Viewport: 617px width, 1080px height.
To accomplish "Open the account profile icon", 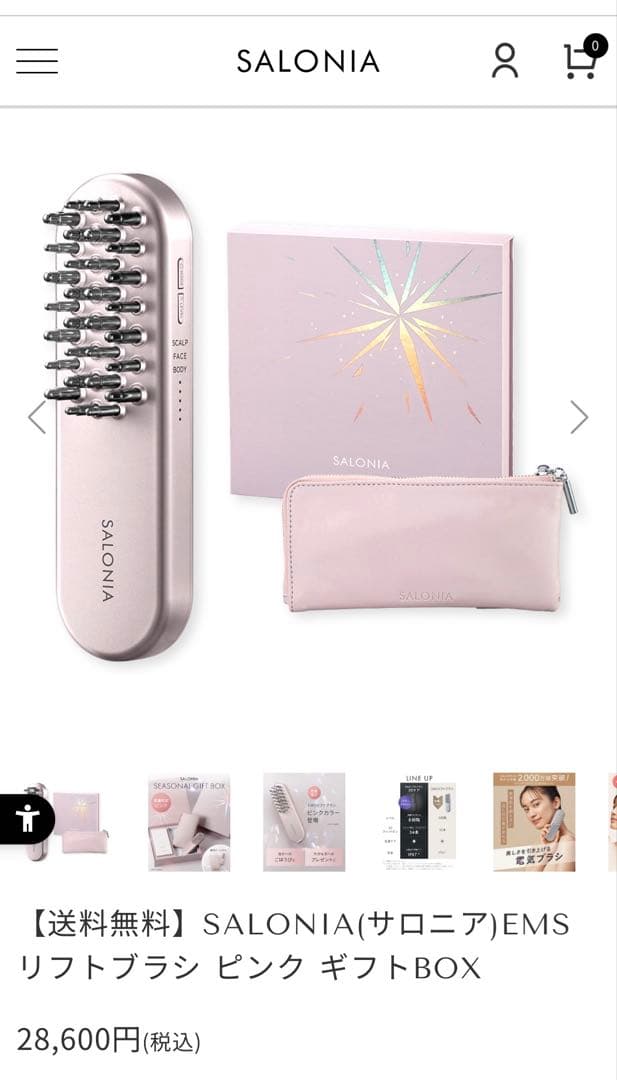I will point(505,61).
